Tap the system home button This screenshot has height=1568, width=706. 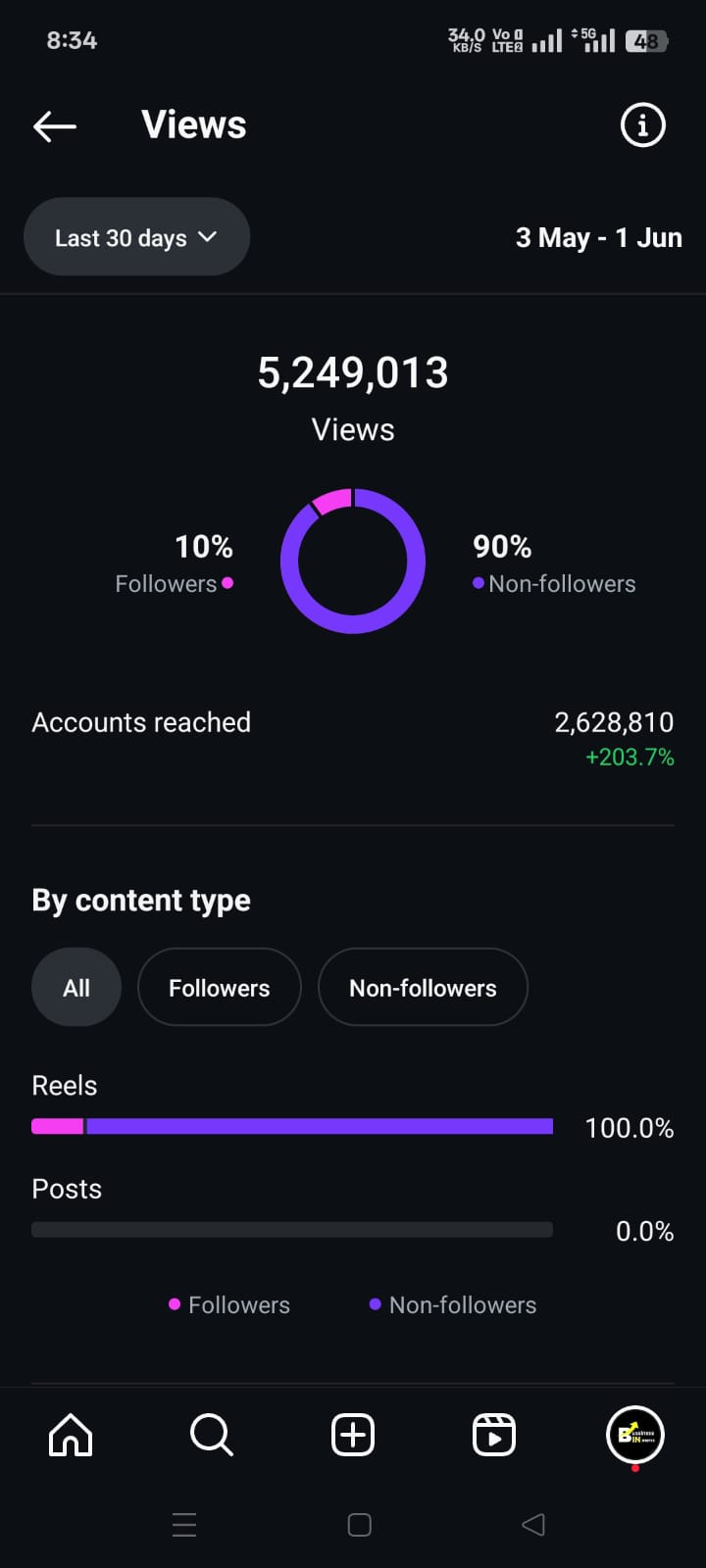360,1525
